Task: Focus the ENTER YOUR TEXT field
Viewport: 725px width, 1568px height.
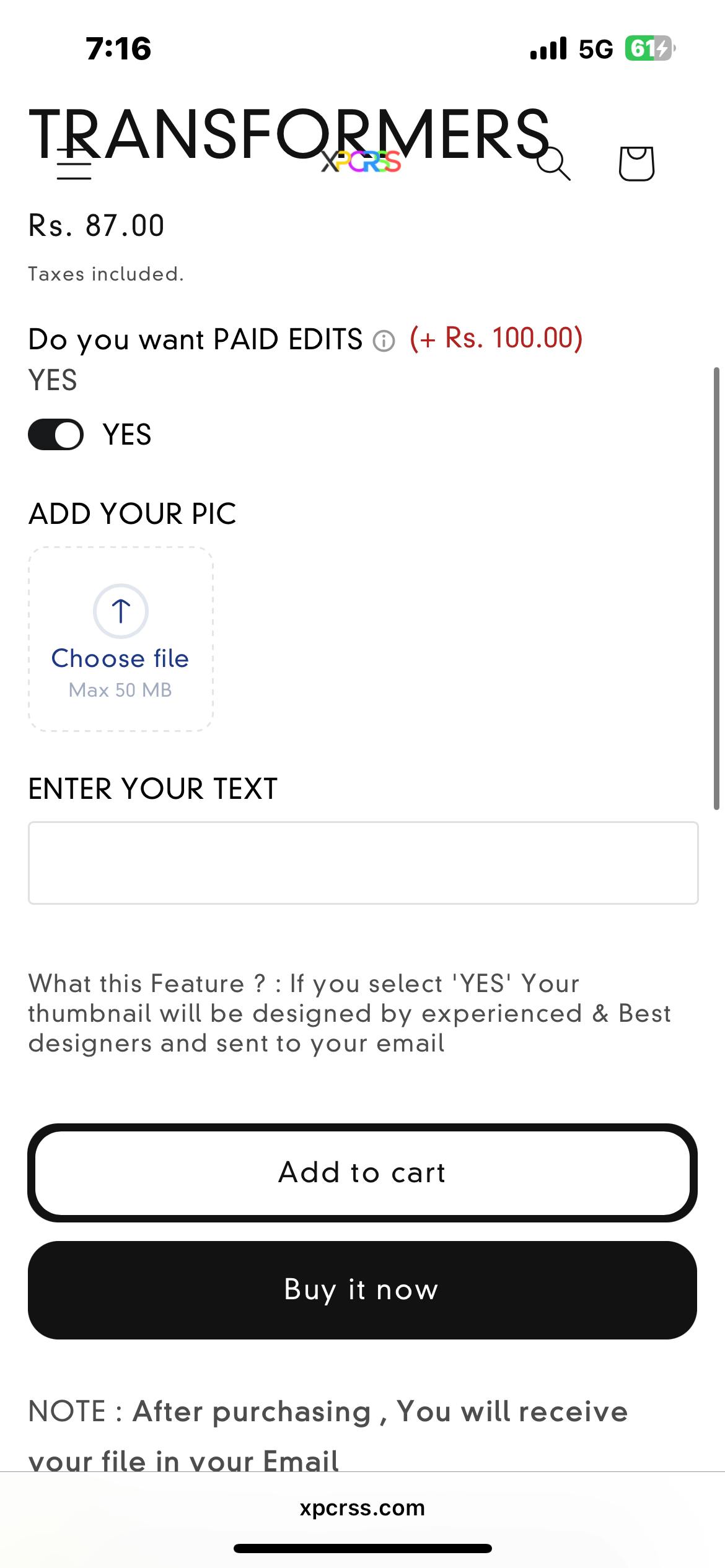Action: [x=363, y=863]
